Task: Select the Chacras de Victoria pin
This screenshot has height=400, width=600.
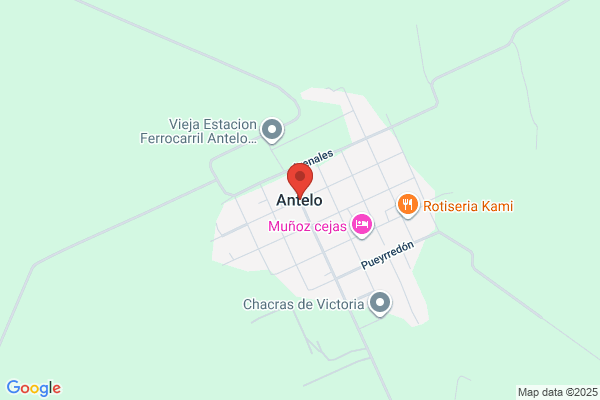Action: (x=380, y=304)
